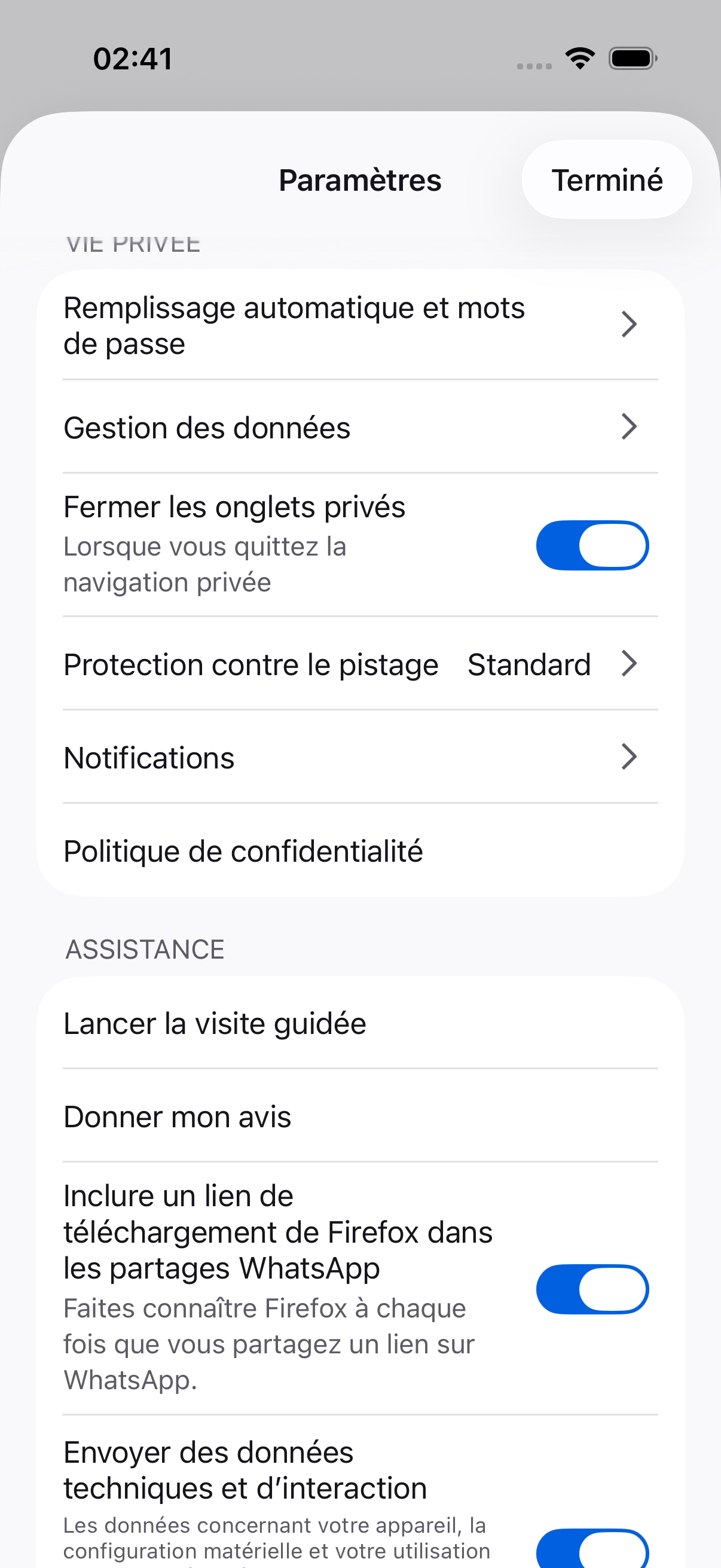The height and width of the screenshot is (1568, 721).
Task: Disable Firefox download link in WhatsApp shares
Action: coord(592,1289)
